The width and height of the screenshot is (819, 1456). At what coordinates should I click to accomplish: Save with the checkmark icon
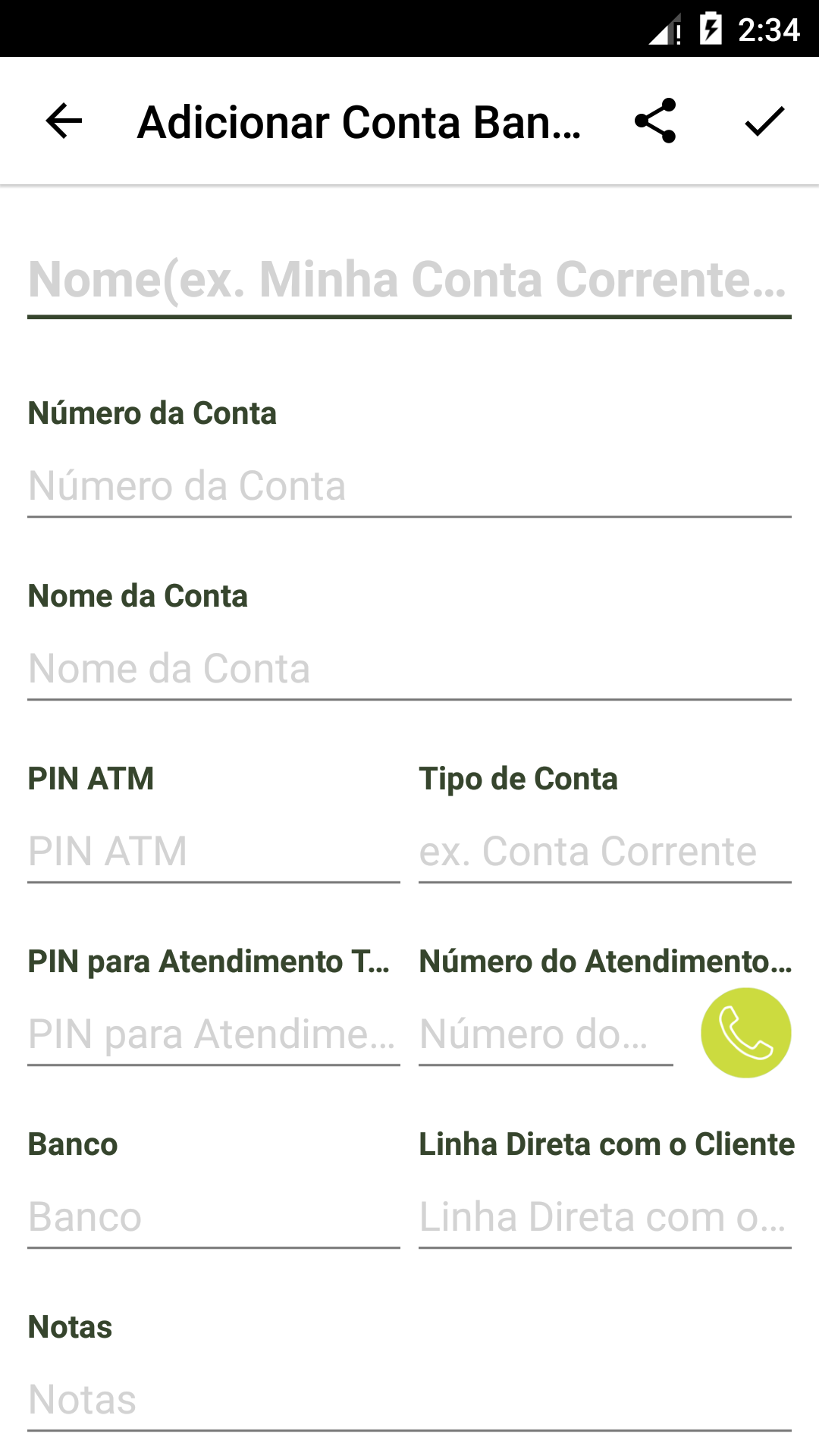(x=764, y=121)
